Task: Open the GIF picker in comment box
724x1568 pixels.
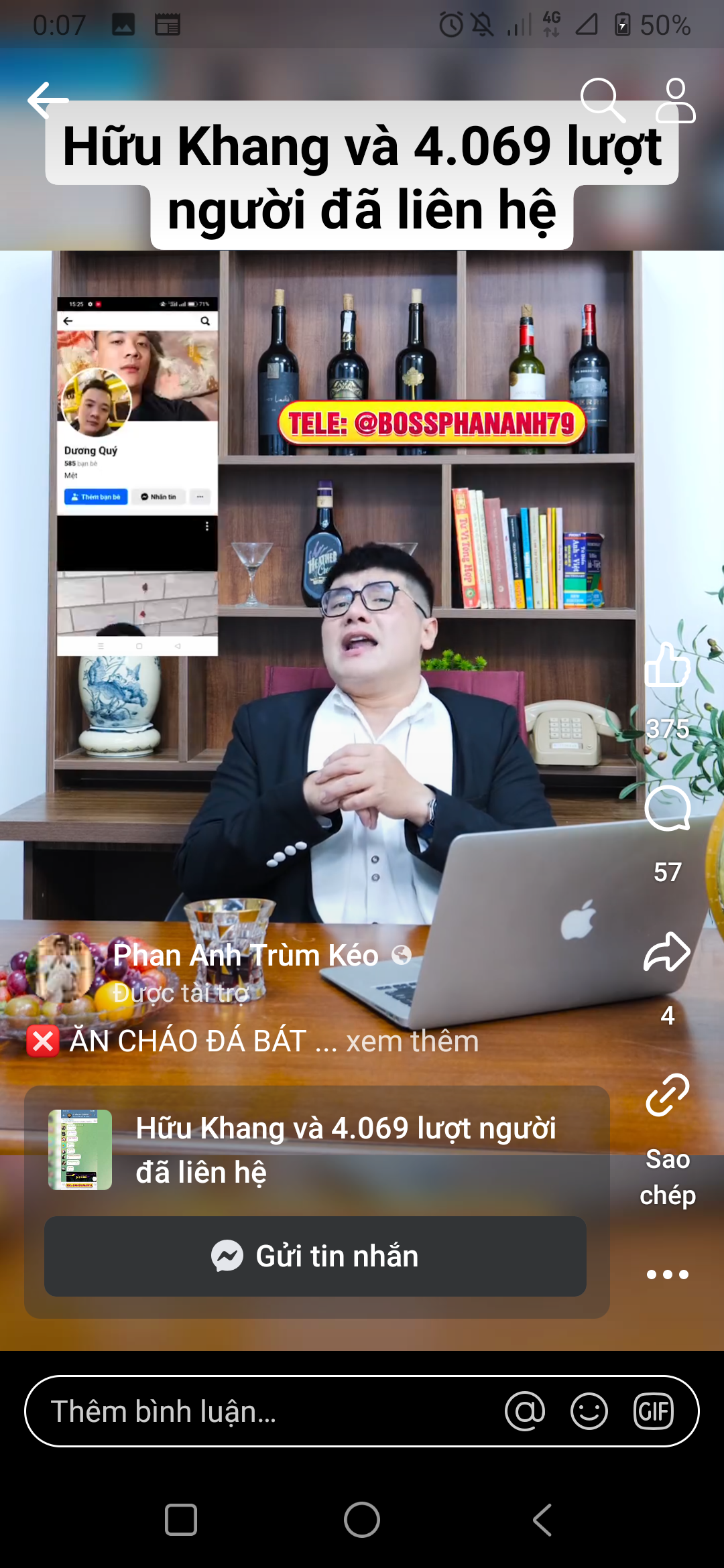Action: pos(654,1411)
